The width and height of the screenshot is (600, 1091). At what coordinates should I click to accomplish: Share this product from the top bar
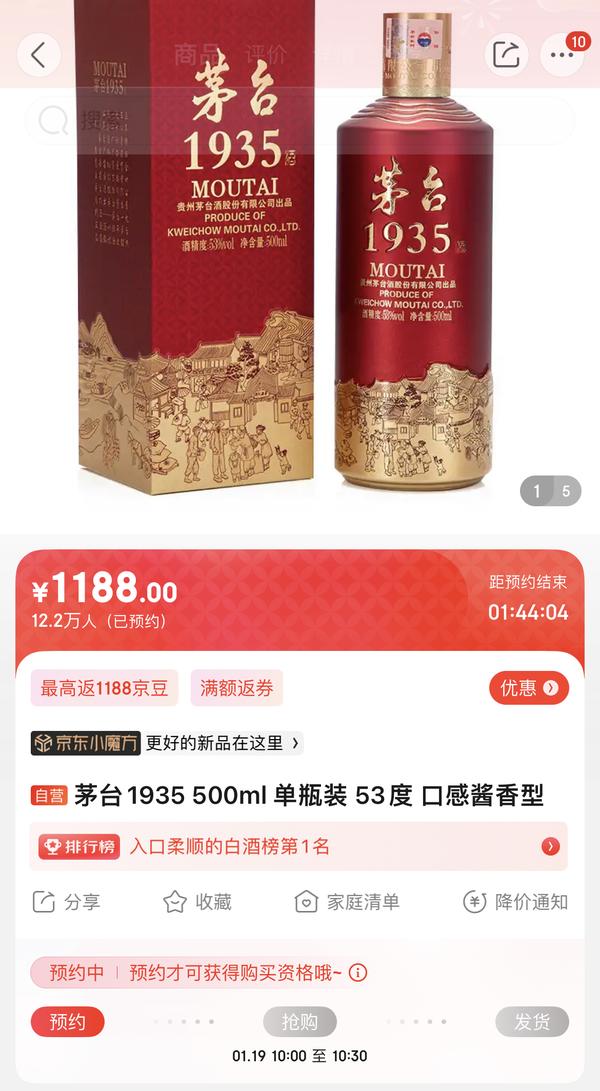pos(506,55)
